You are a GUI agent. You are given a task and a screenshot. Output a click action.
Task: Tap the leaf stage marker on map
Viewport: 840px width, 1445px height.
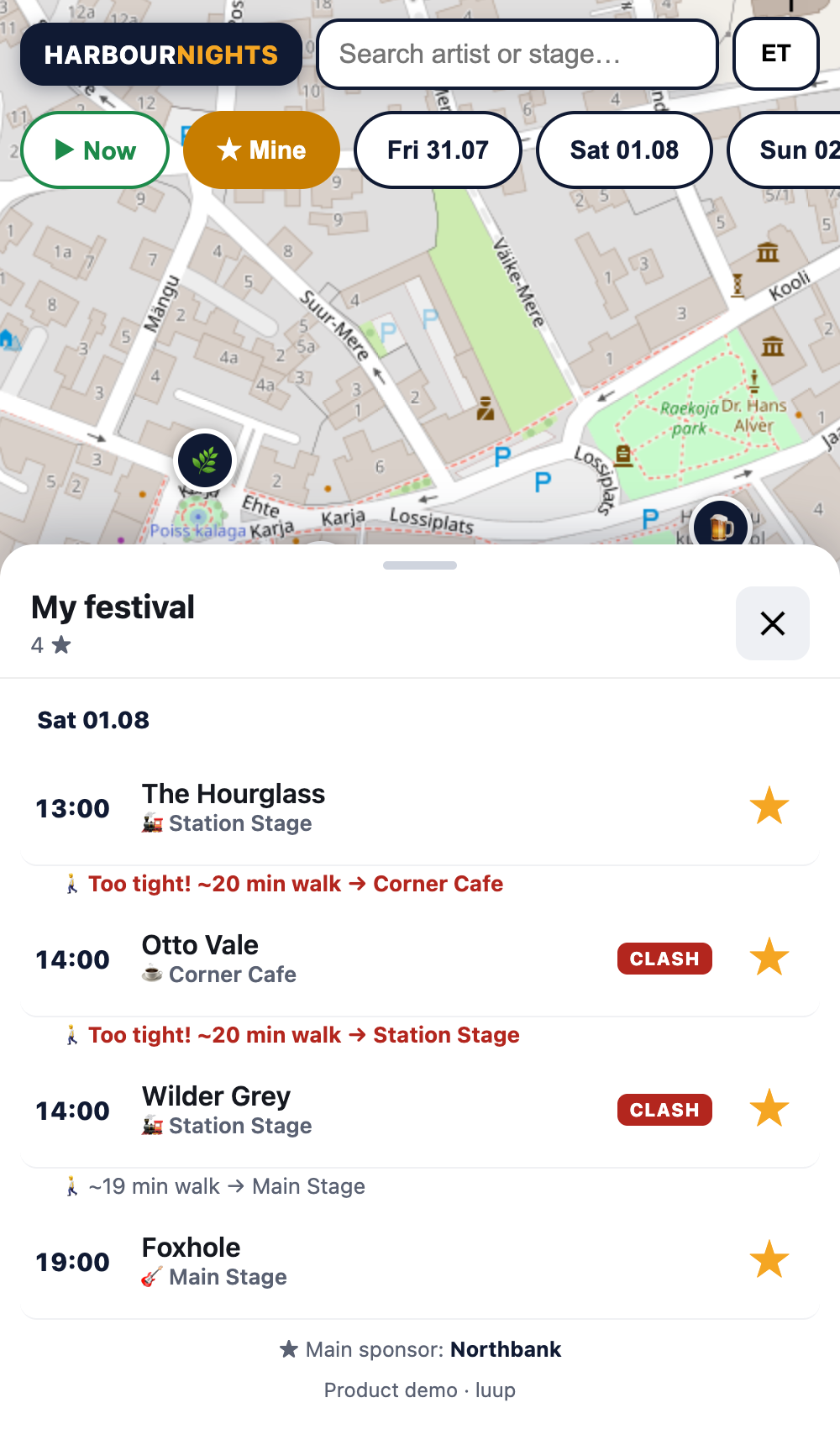click(205, 460)
